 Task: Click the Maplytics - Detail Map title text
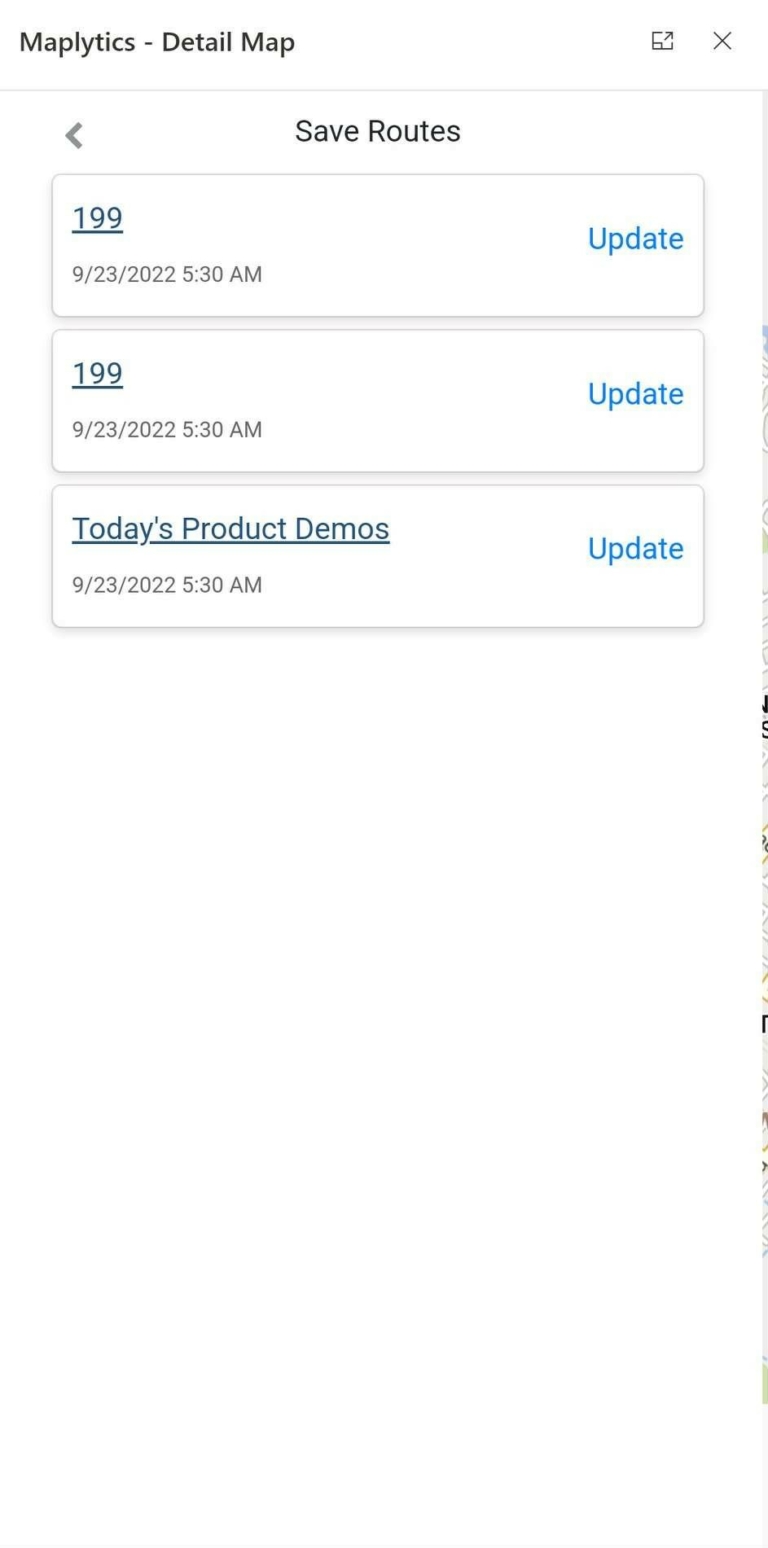click(x=156, y=42)
